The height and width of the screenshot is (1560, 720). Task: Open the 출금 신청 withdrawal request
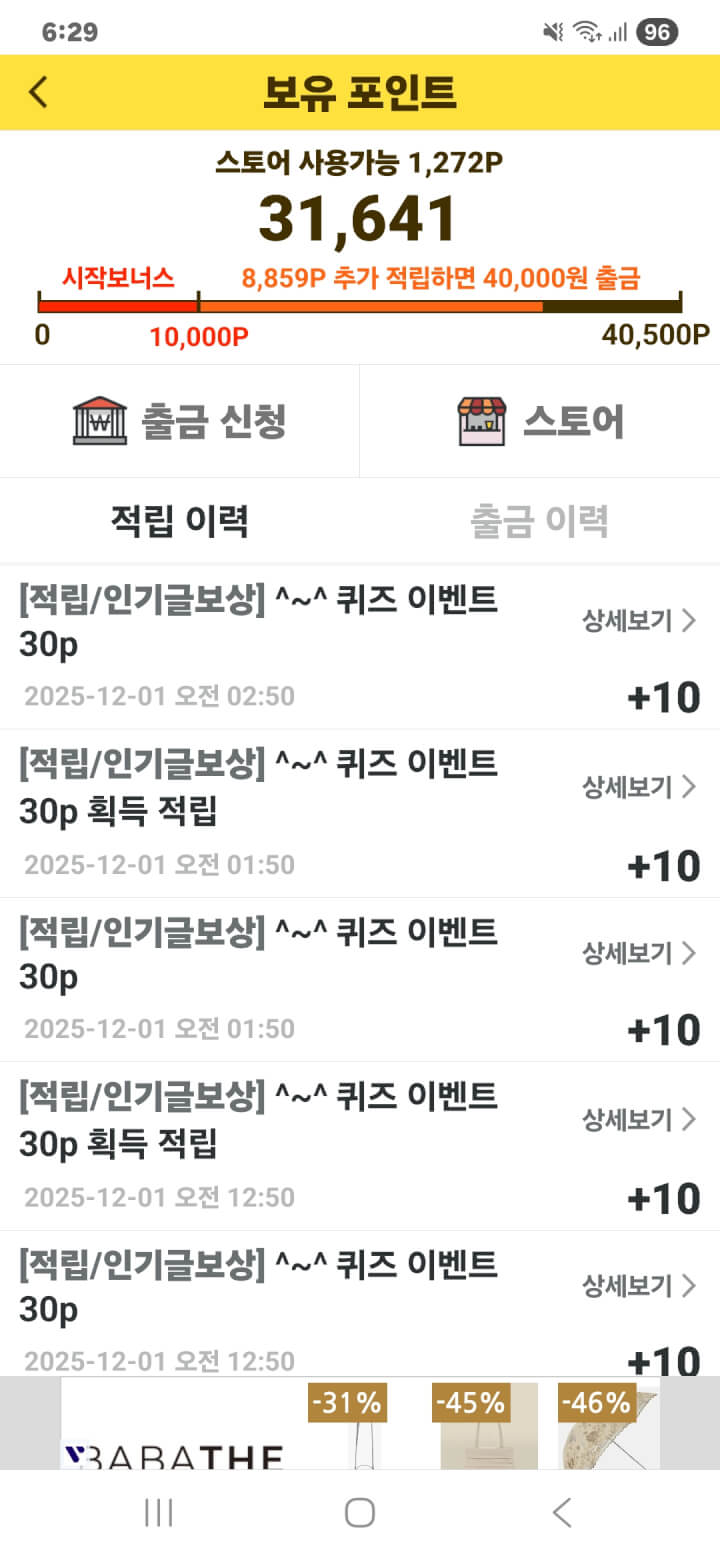pyautogui.click(x=180, y=421)
